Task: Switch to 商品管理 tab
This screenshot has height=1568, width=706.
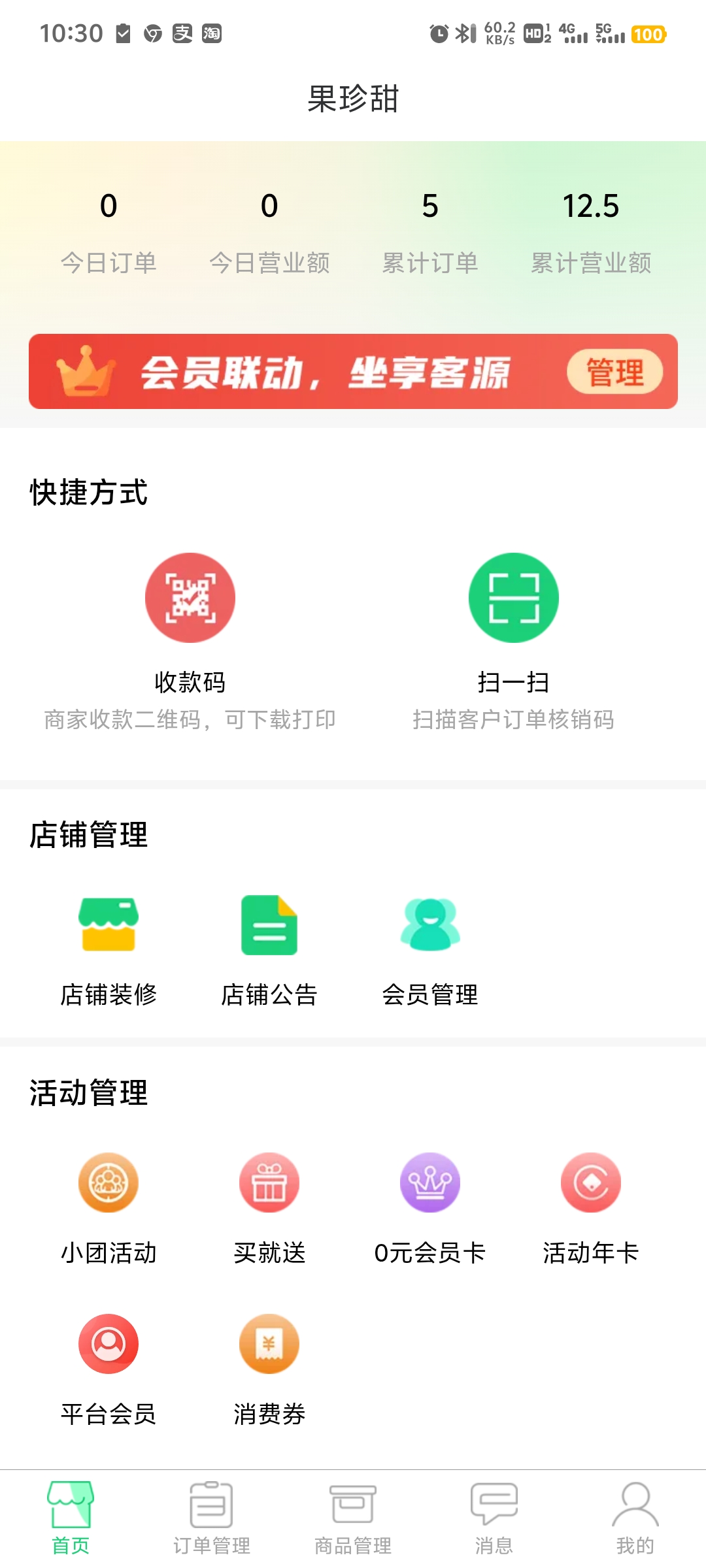Action: [x=353, y=1518]
